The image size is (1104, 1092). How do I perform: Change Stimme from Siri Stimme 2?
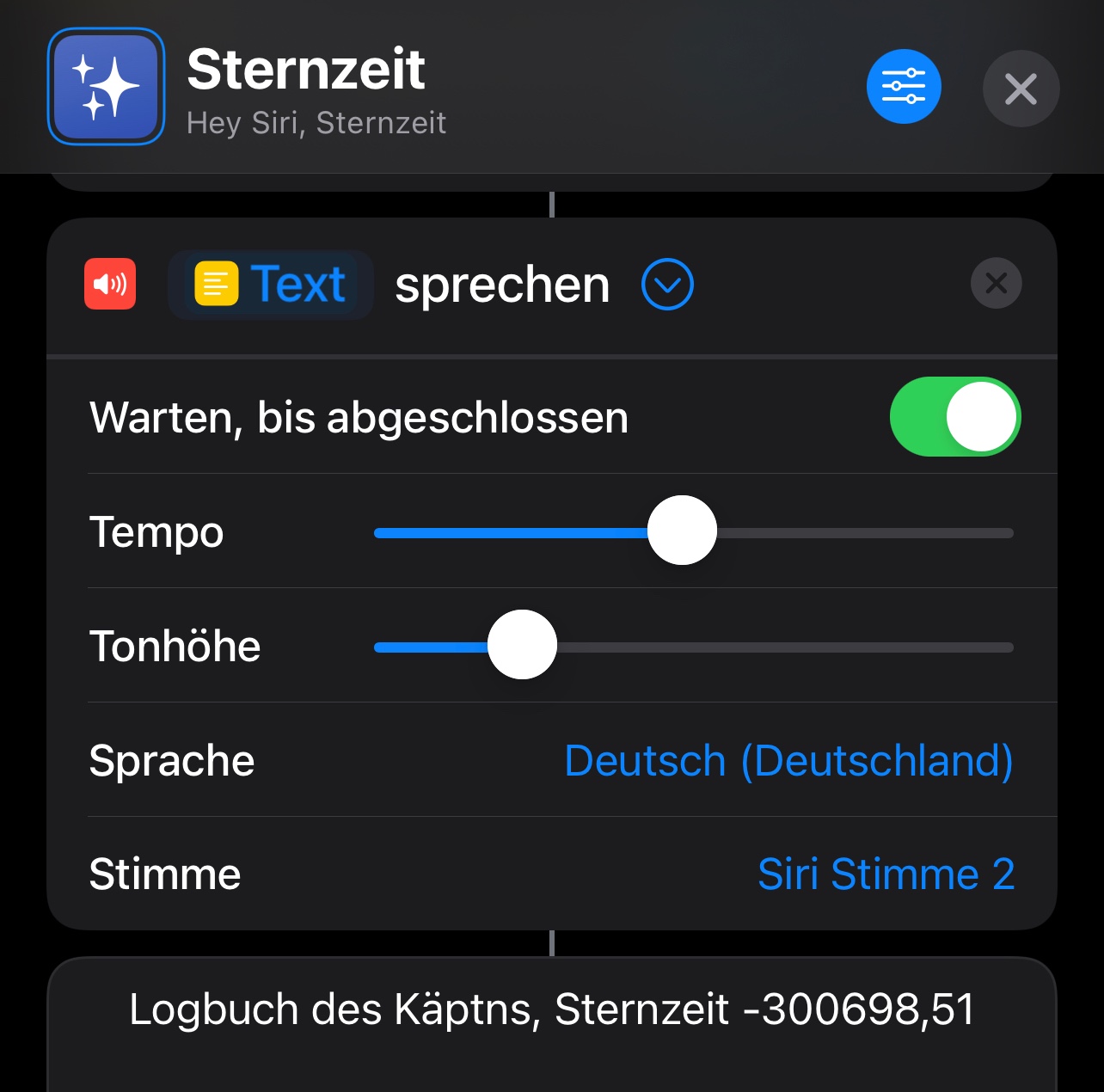(x=886, y=874)
